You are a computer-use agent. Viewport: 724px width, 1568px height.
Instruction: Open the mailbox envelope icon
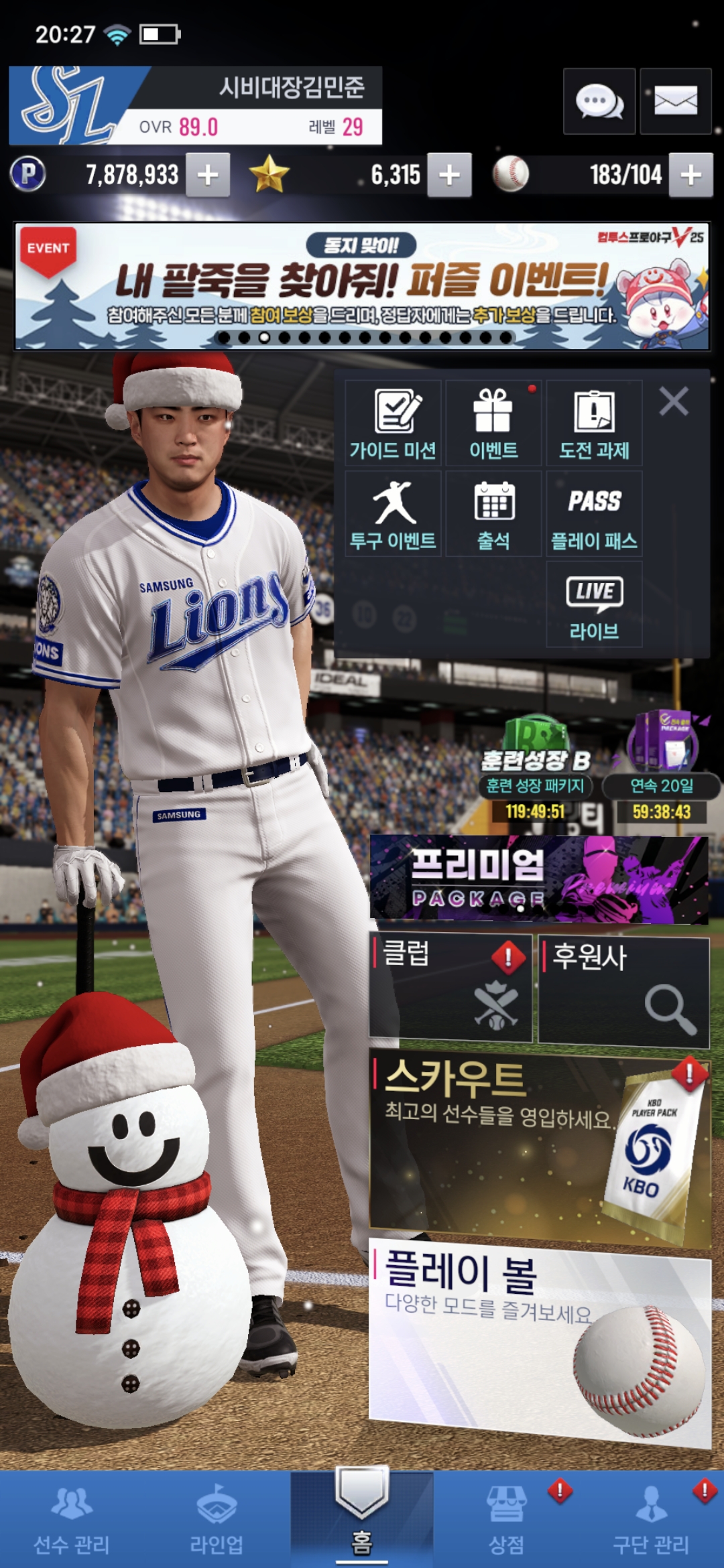(x=675, y=101)
